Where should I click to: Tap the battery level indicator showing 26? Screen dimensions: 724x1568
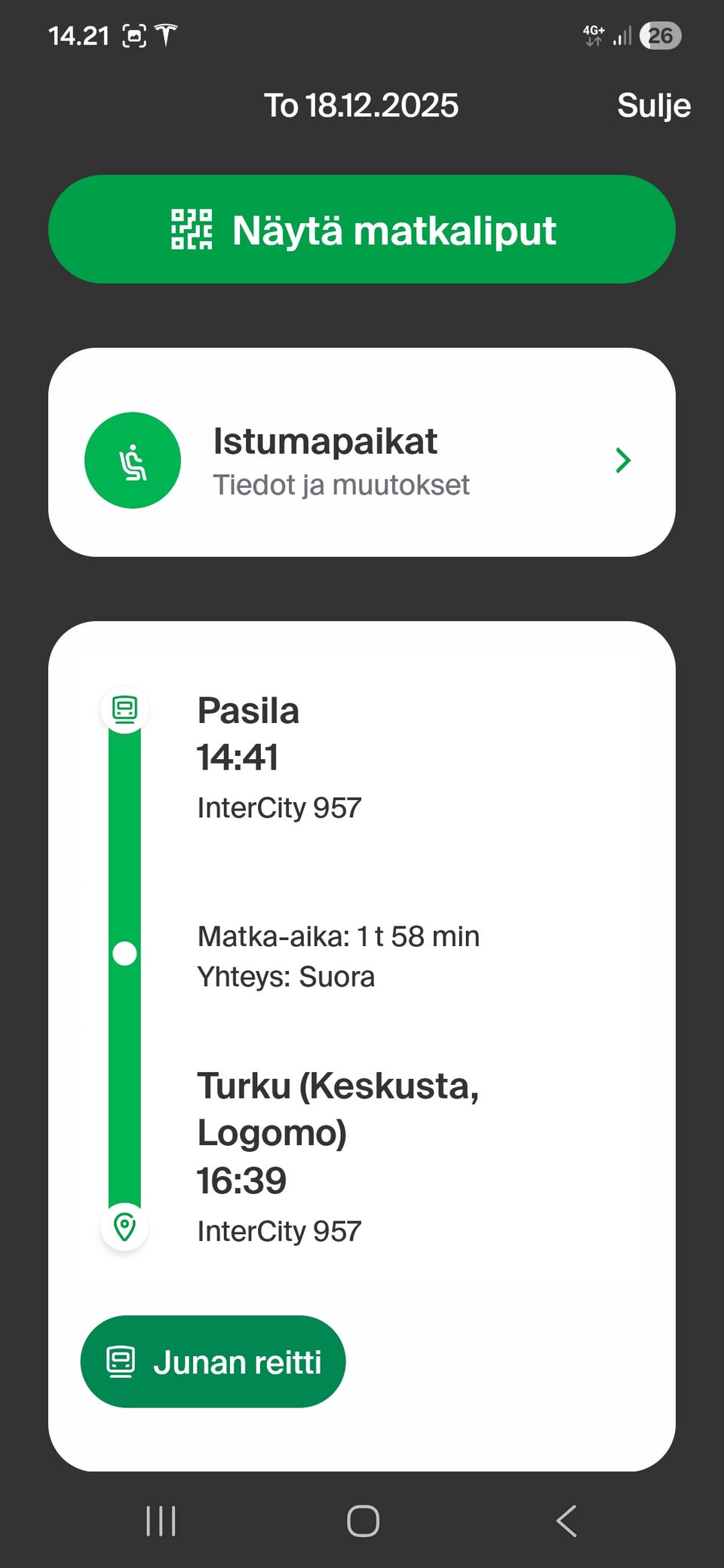(x=659, y=35)
